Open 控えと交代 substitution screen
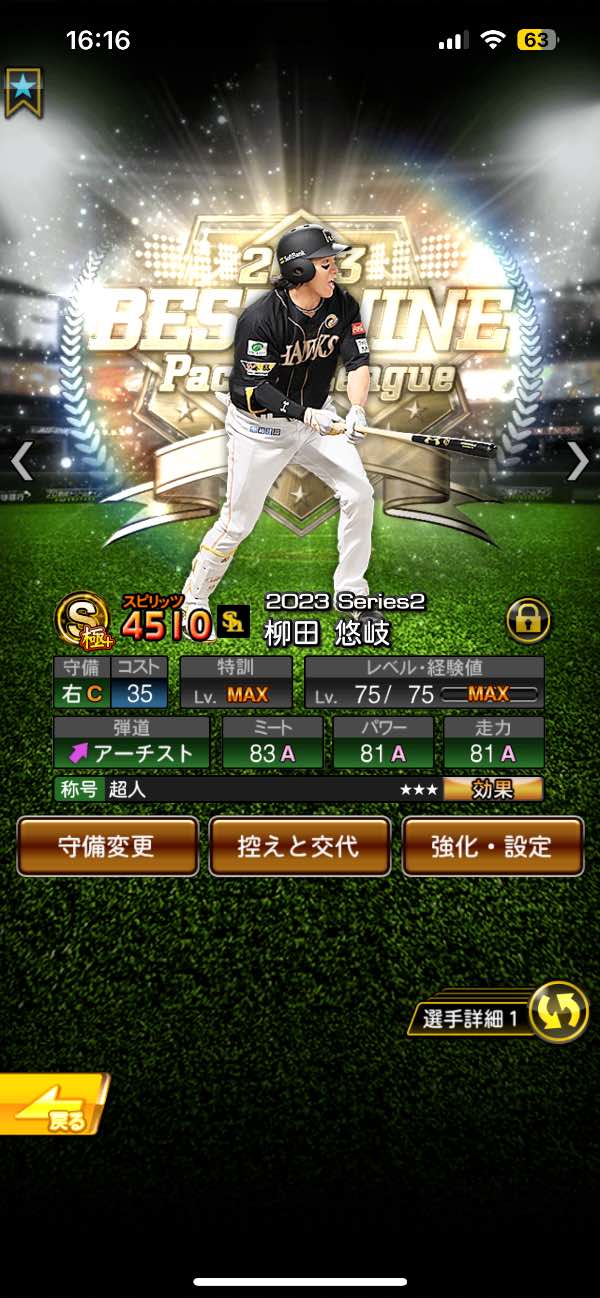The width and height of the screenshot is (600, 1298). pyautogui.click(x=299, y=846)
